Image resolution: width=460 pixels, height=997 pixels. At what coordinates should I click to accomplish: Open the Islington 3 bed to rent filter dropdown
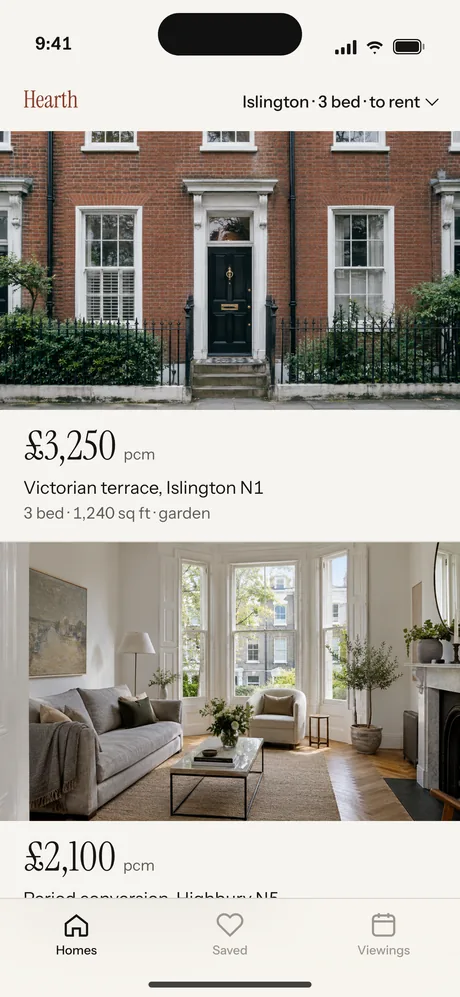[340, 102]
